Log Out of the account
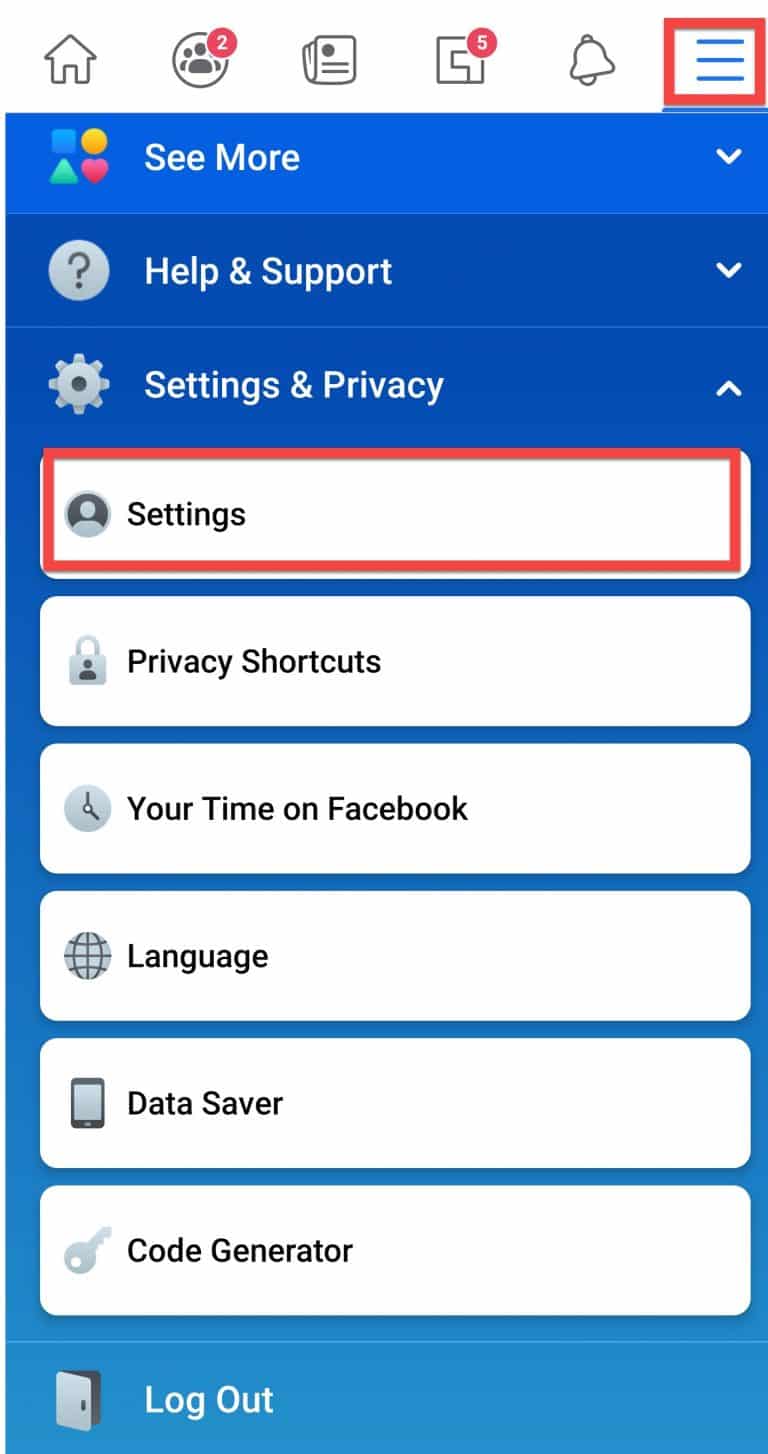This screenshot has height=1454, width=768. click(385, 1399)
